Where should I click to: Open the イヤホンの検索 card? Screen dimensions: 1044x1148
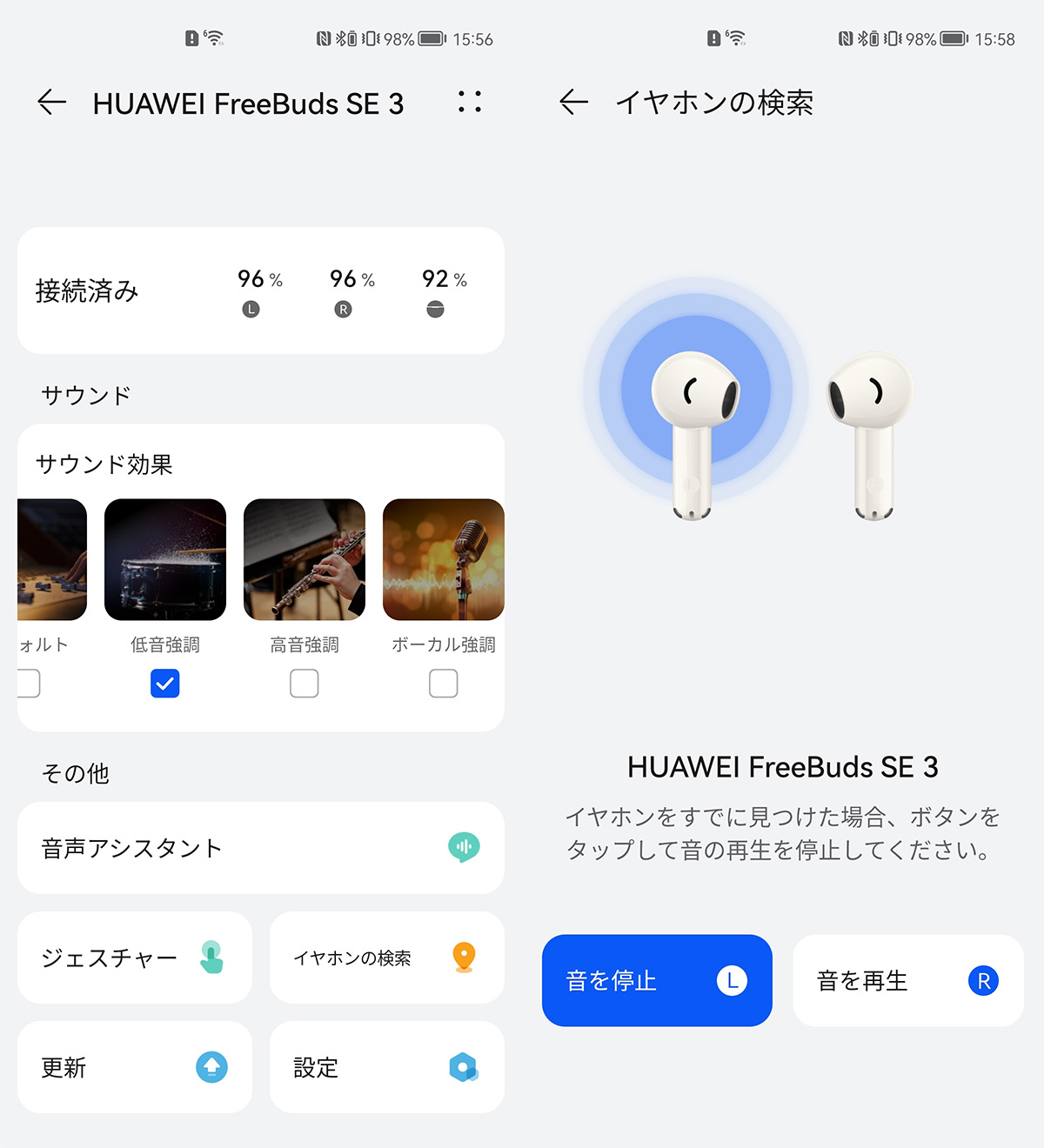coord(387,958)
